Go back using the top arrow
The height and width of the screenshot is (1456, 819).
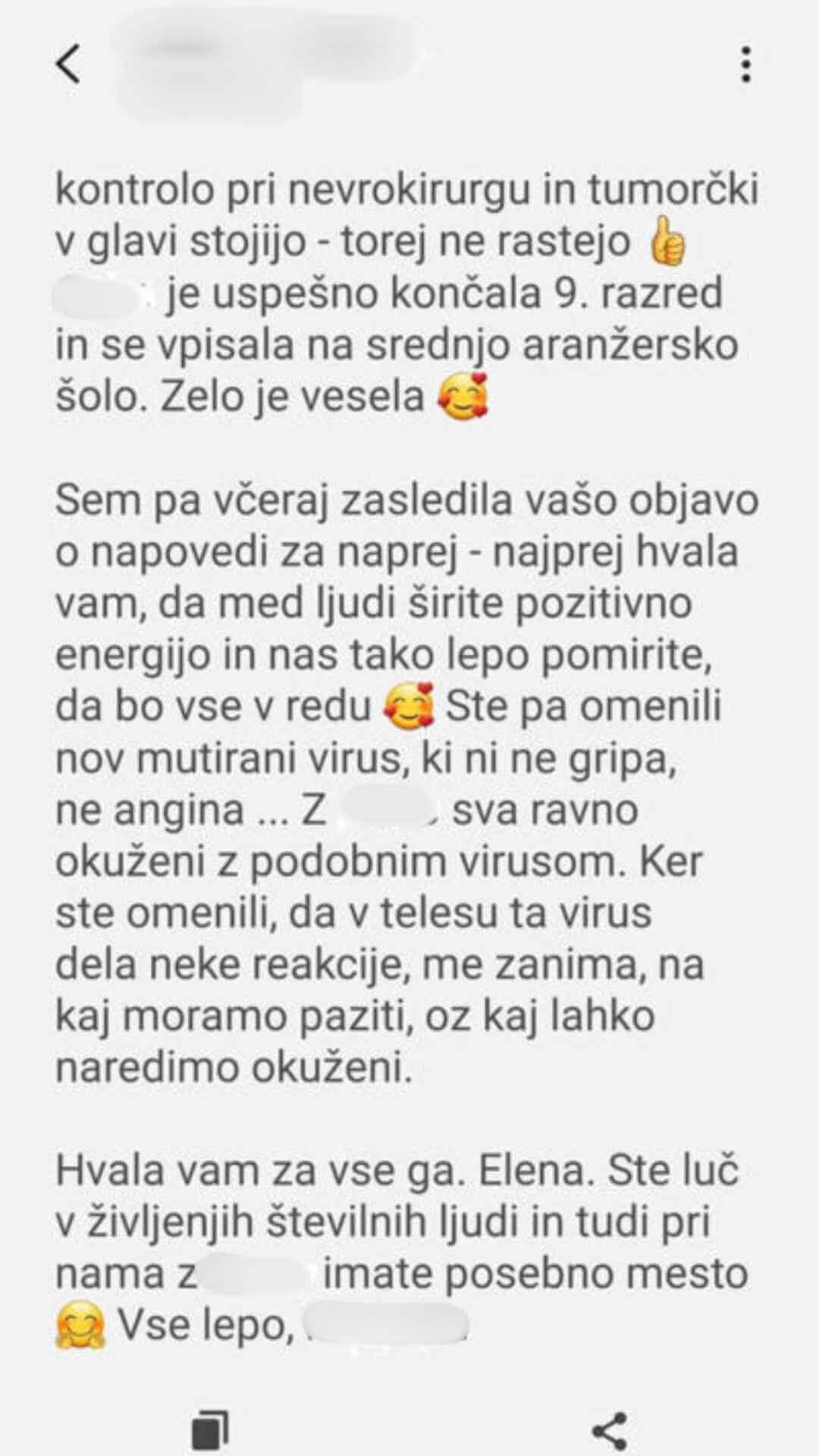(x=68, y=63)
